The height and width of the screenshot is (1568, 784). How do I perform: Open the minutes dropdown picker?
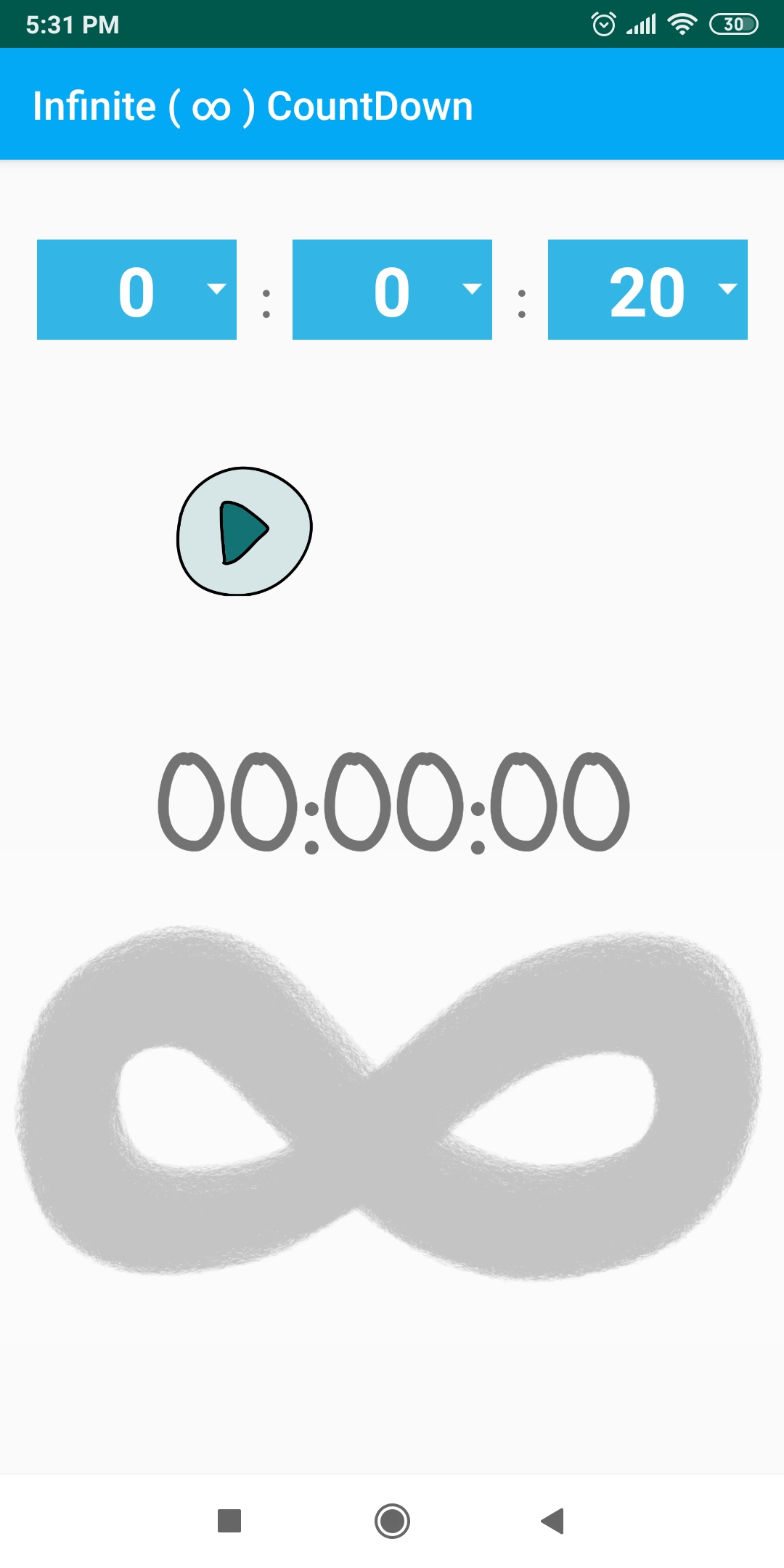tap(392, 290)
